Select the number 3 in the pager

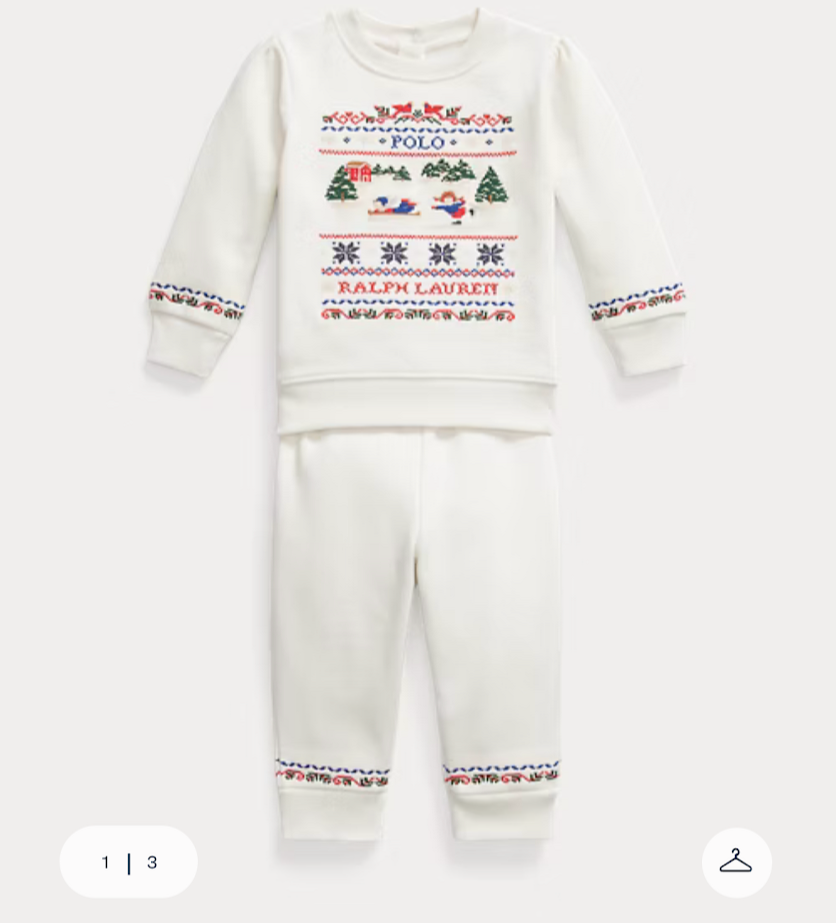coord(151,861)
